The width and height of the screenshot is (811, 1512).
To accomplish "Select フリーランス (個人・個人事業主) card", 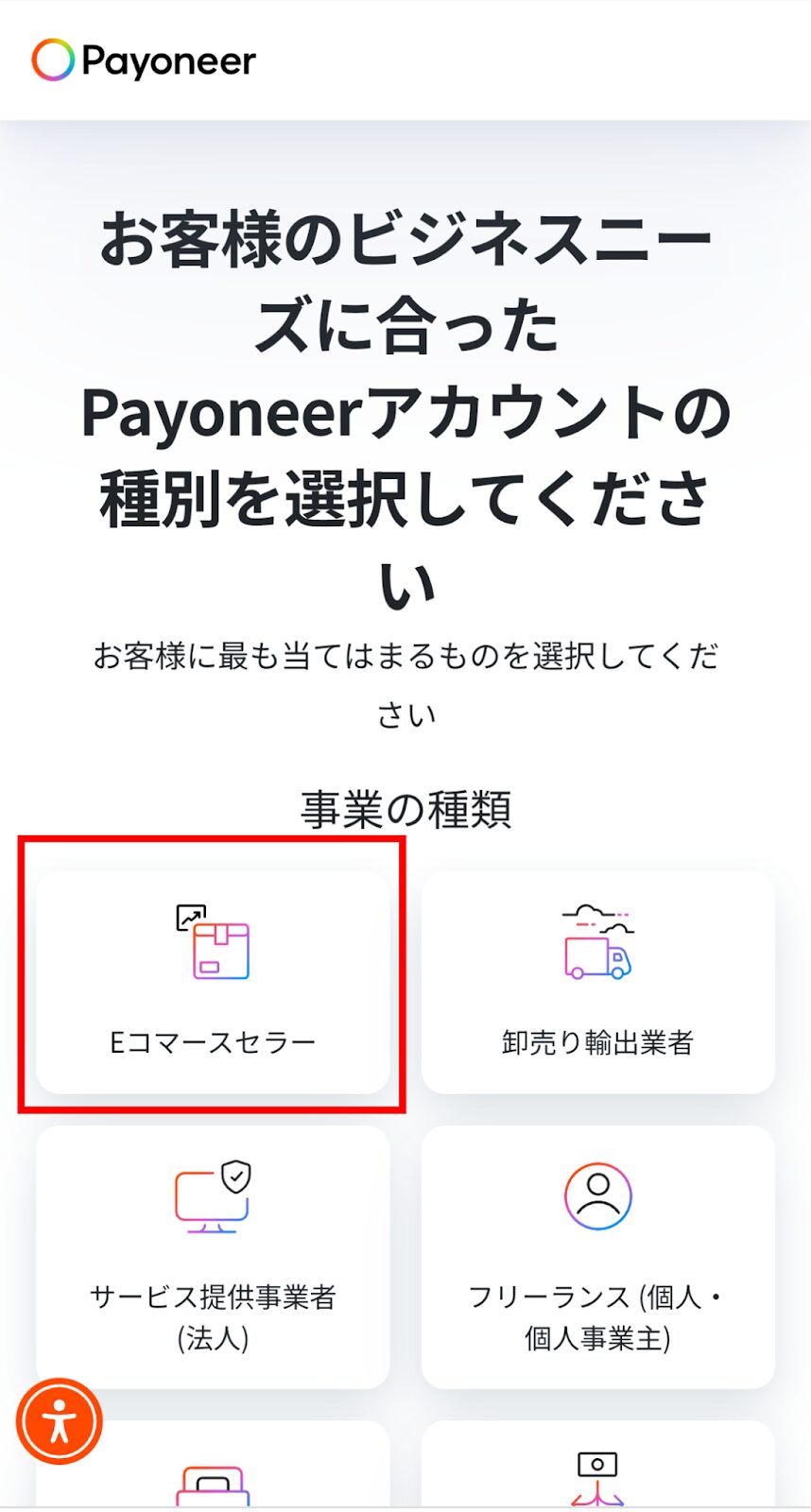I will pos(597,1255).
